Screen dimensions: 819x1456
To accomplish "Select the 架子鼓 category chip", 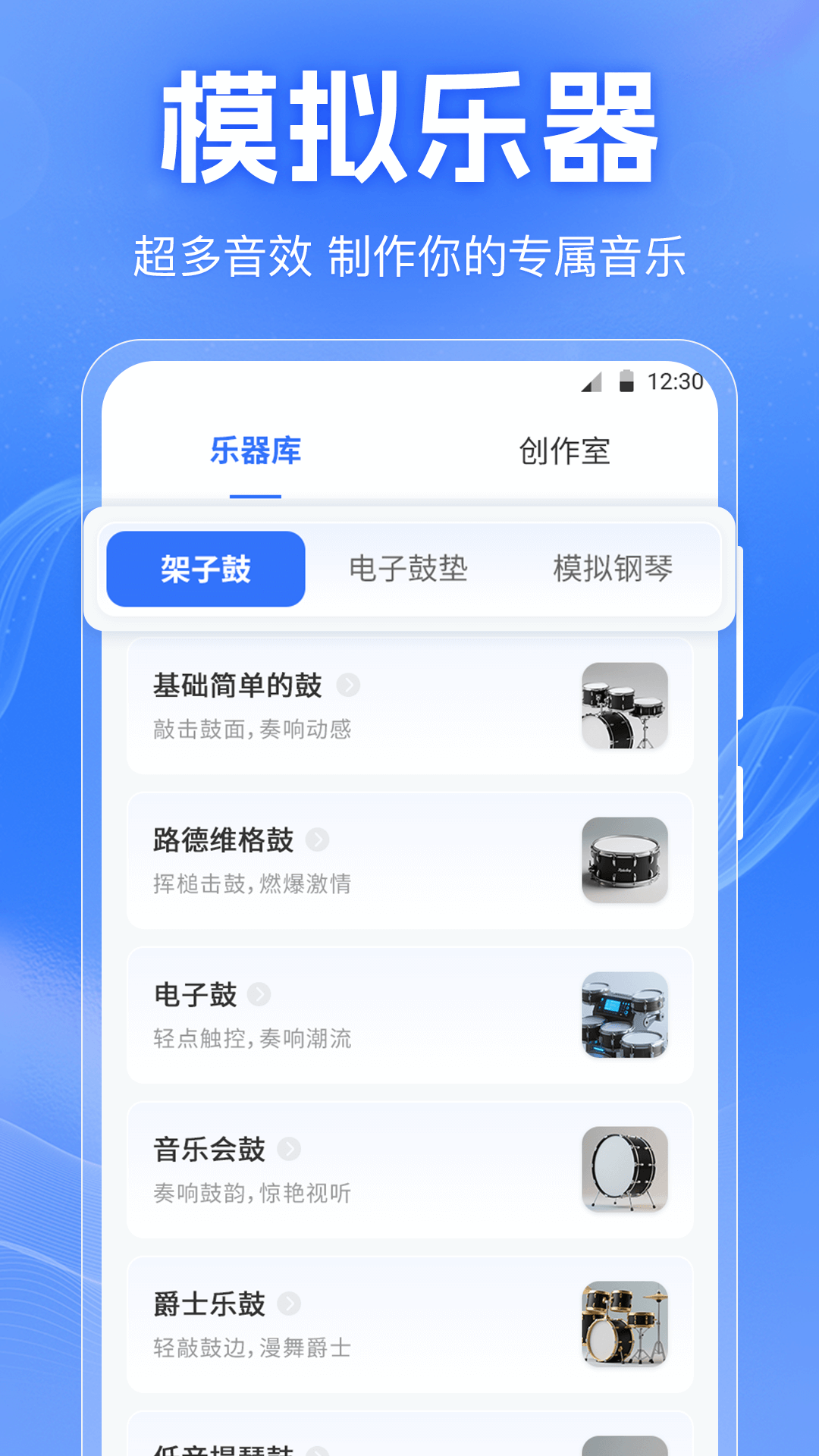I will tap(205, 570).
